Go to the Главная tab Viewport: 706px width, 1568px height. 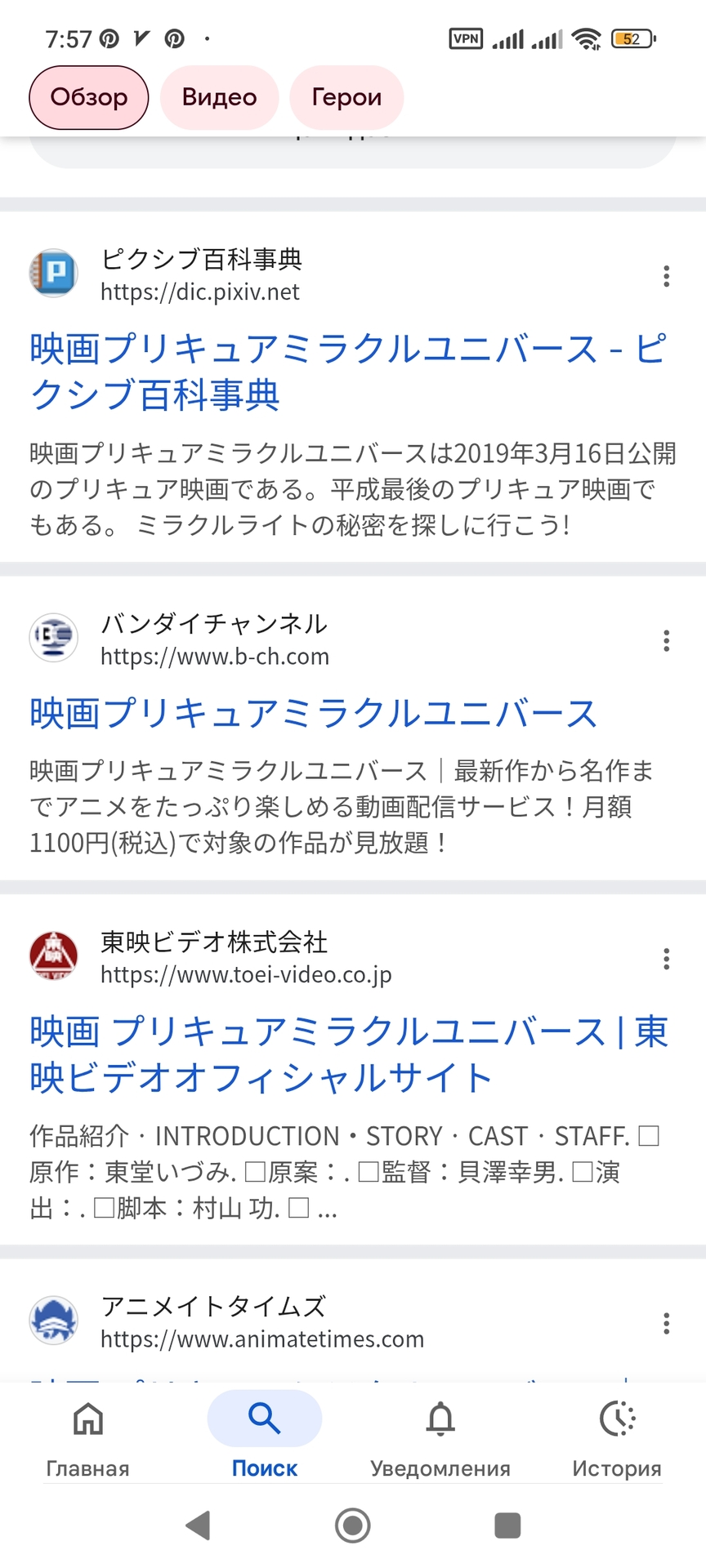pos(88,1435)
